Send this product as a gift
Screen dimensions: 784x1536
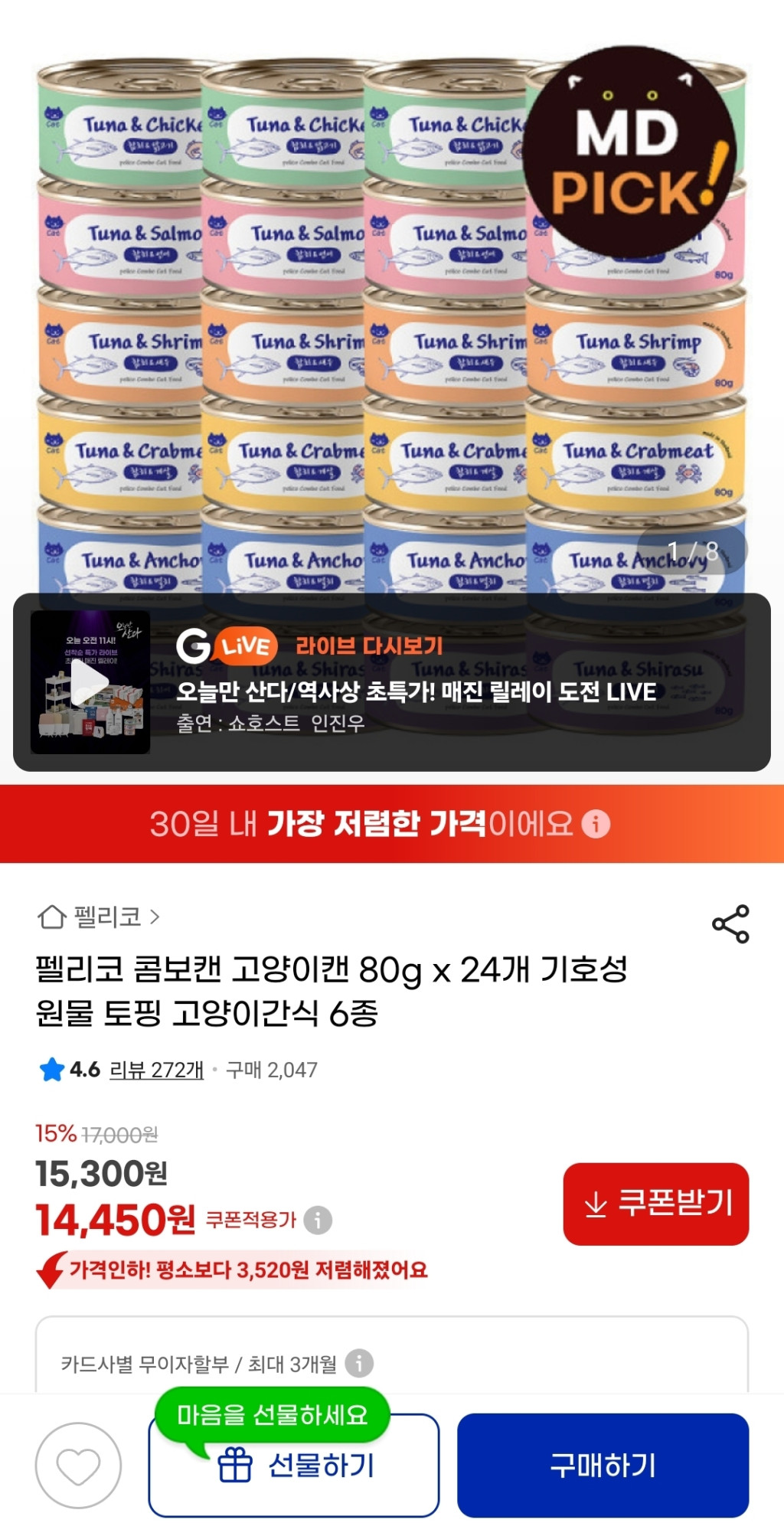pyautogui.click(x=294, y=1466)
